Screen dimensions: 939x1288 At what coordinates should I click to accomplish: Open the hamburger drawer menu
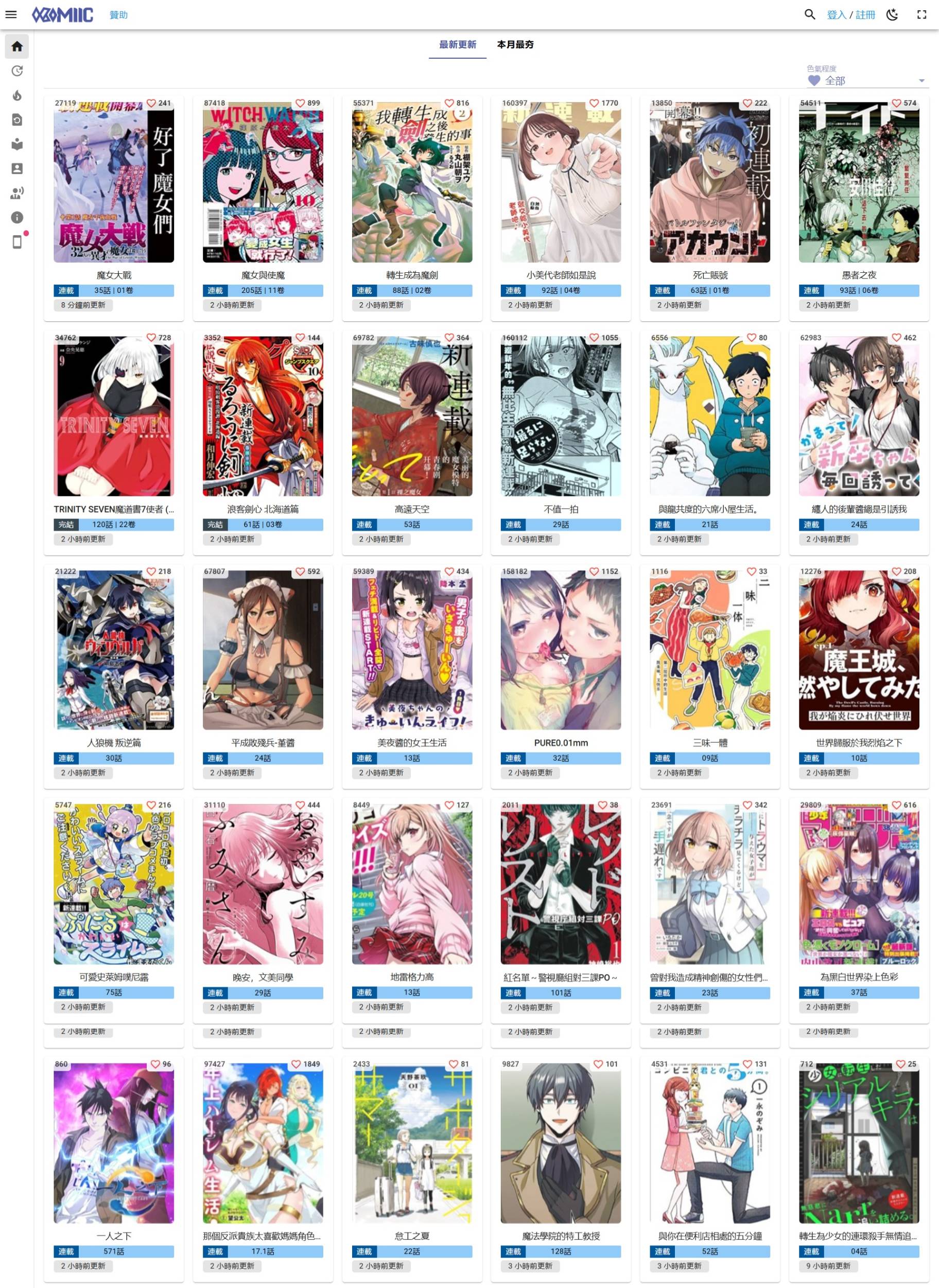[11, 15]
